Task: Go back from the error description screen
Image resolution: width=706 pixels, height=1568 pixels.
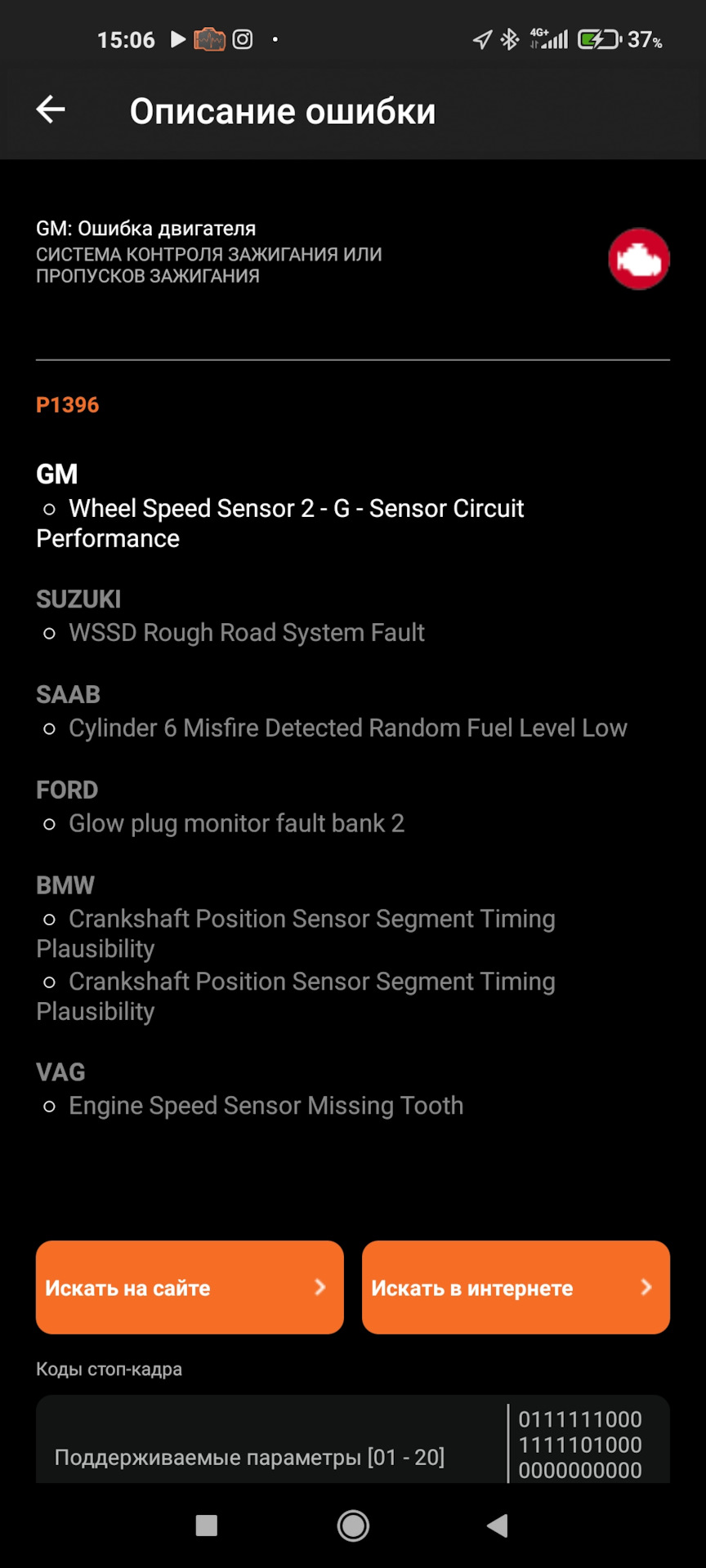Action: click(x=51, y=109)
